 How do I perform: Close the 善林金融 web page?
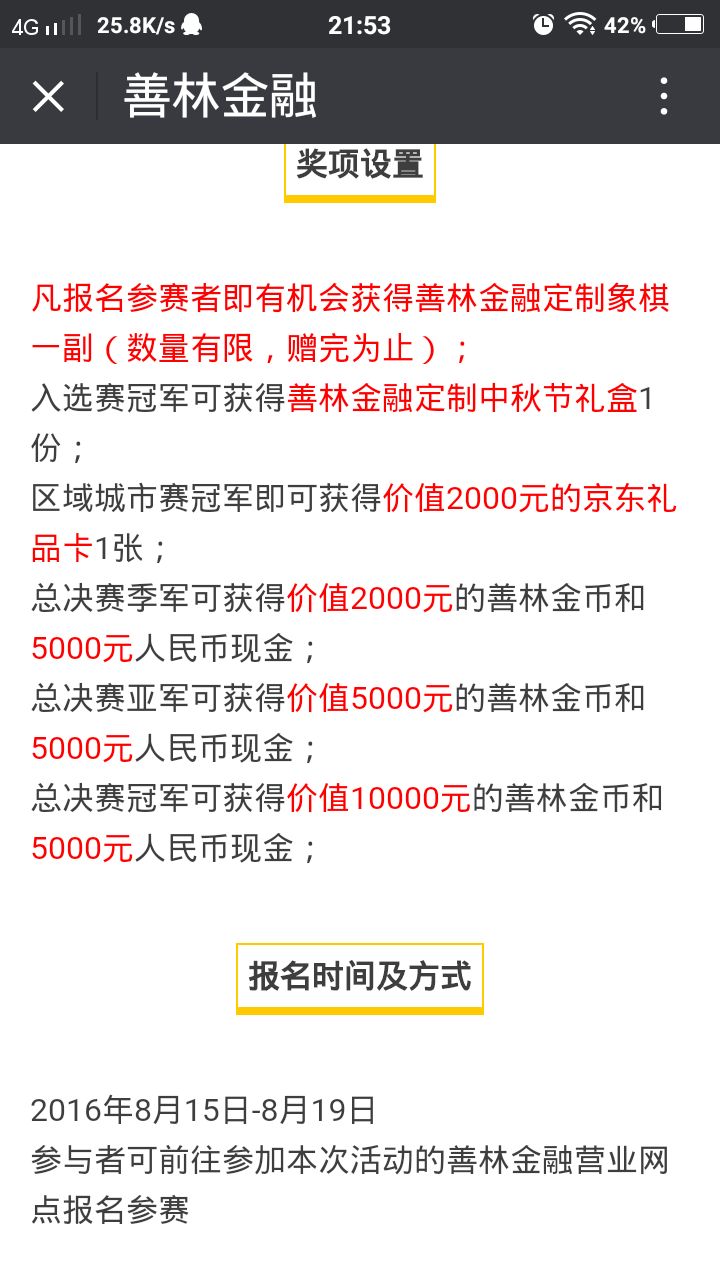pos(48,97)
